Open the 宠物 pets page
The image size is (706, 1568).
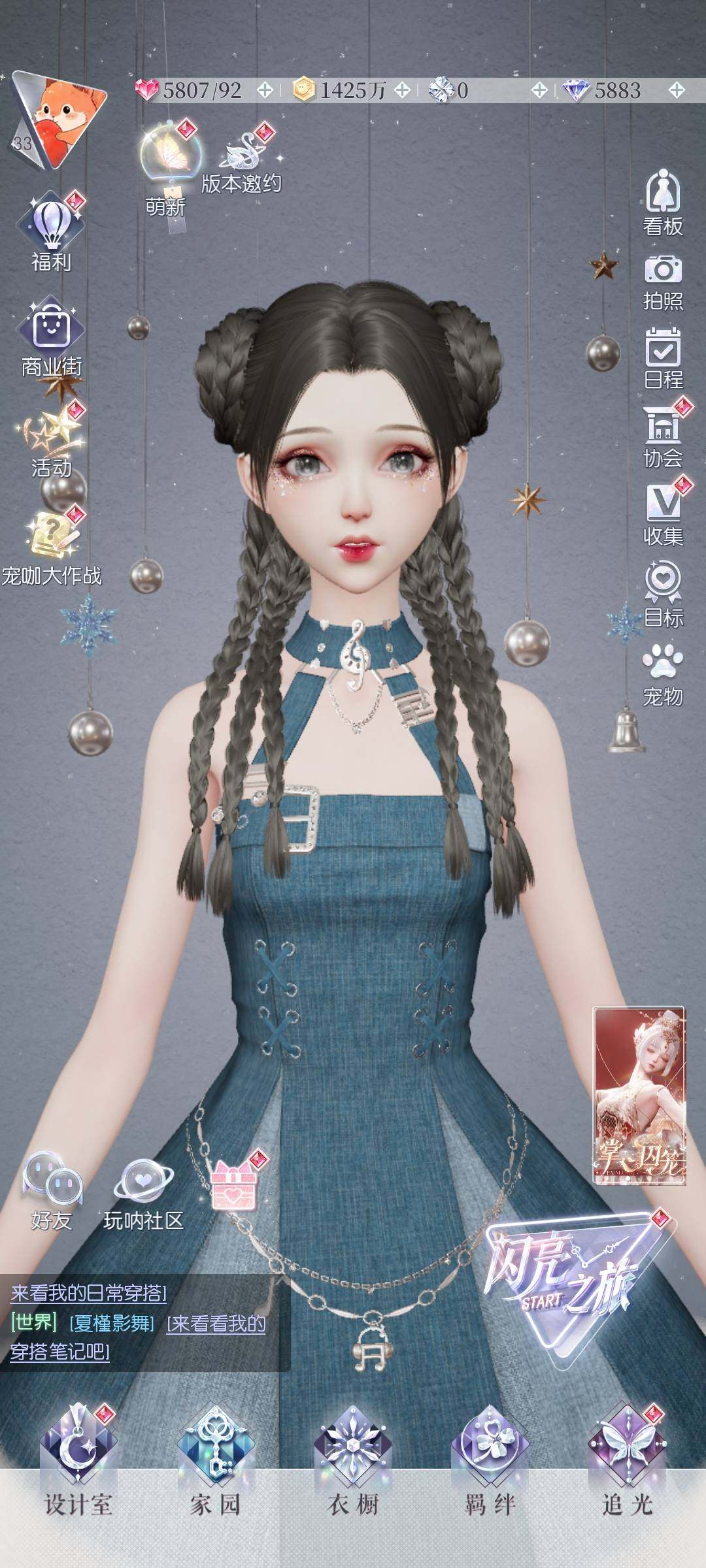click(663, 673)
